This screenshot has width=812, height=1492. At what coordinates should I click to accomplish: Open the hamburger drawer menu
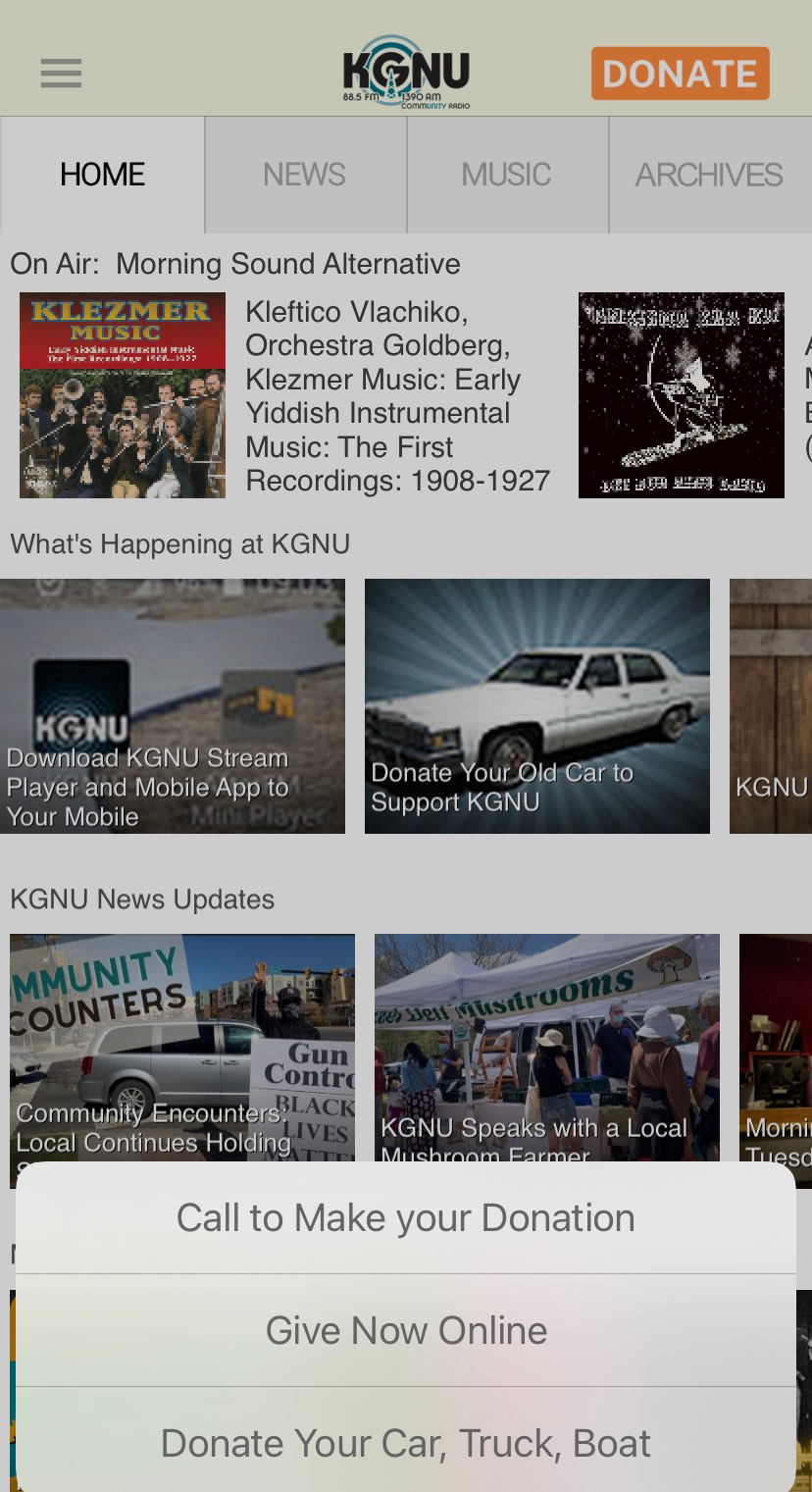(x=61, y=74)
